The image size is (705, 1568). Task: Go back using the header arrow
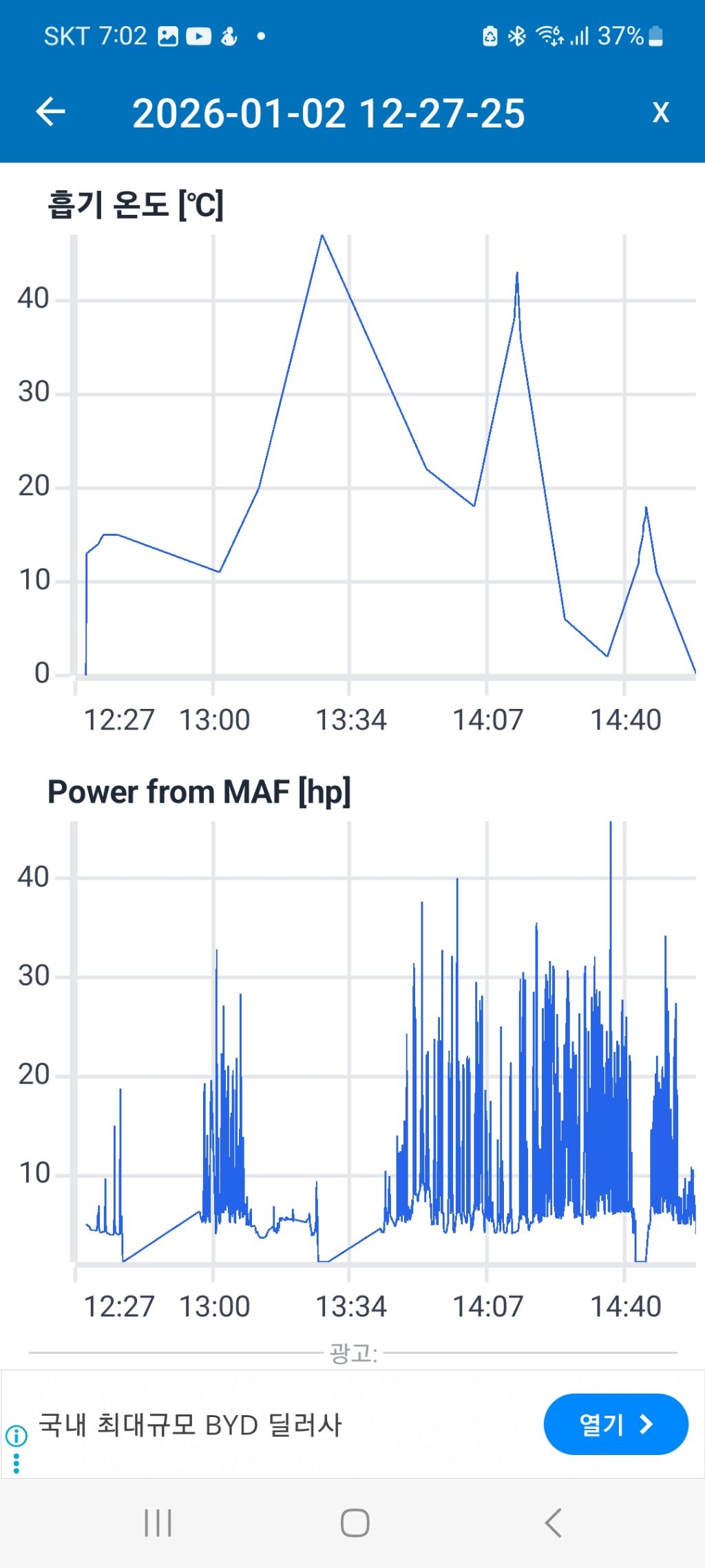(x=50, y=112)
